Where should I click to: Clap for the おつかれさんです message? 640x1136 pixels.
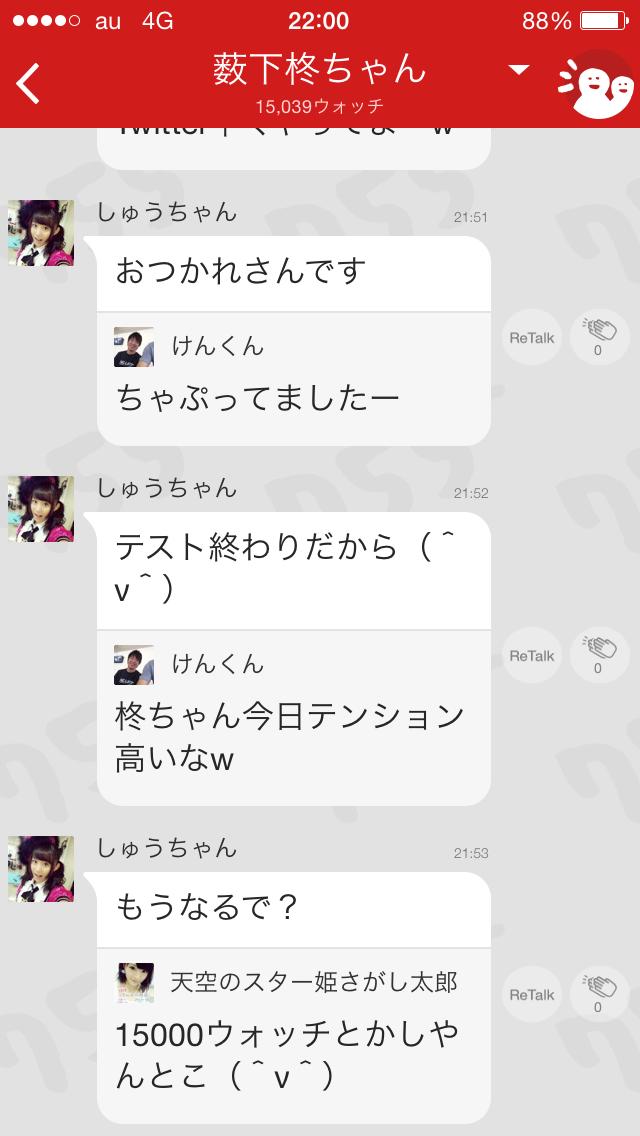coord(599,338)
